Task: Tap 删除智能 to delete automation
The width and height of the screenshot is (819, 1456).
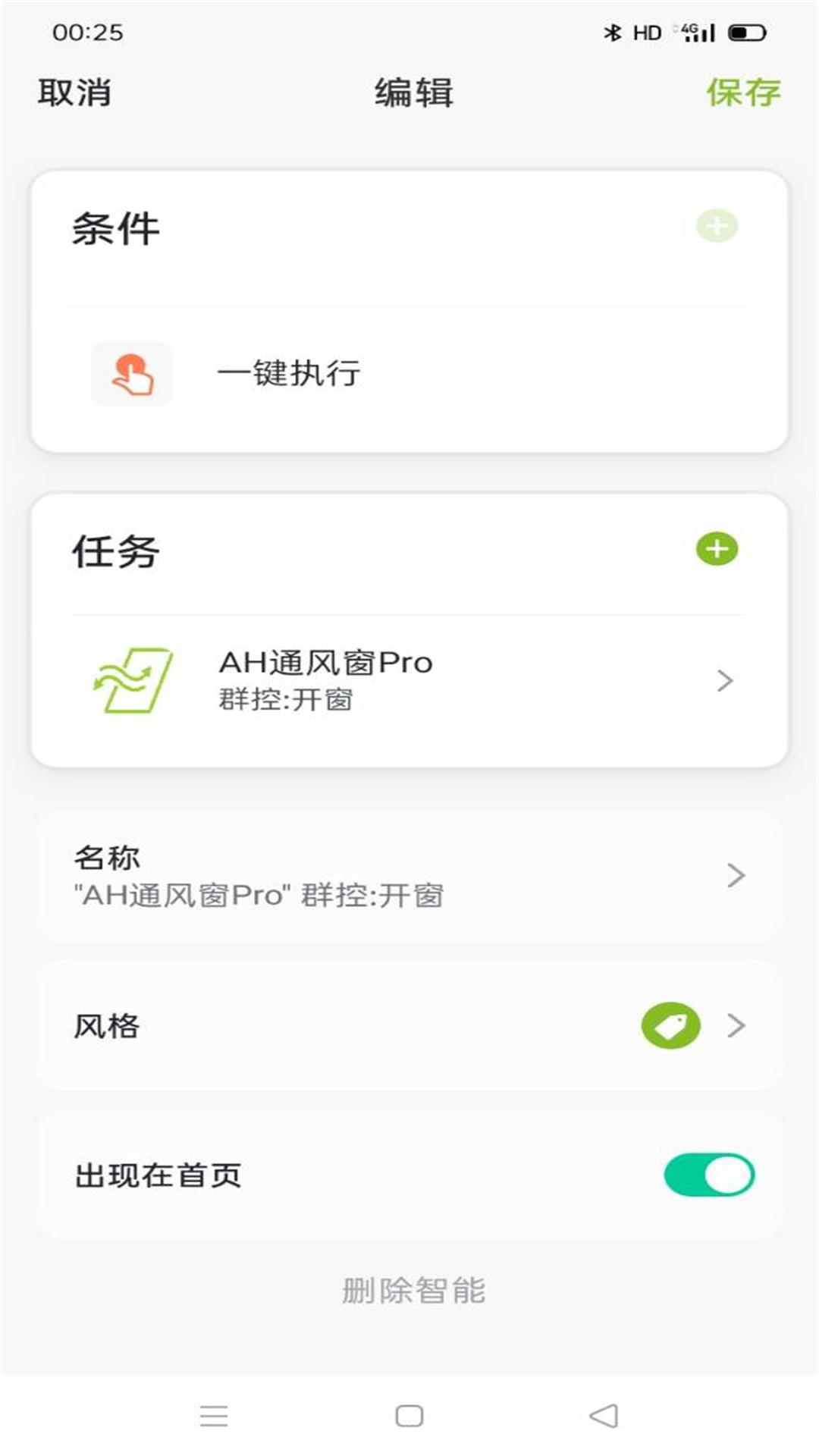Action: point(413,1290)
